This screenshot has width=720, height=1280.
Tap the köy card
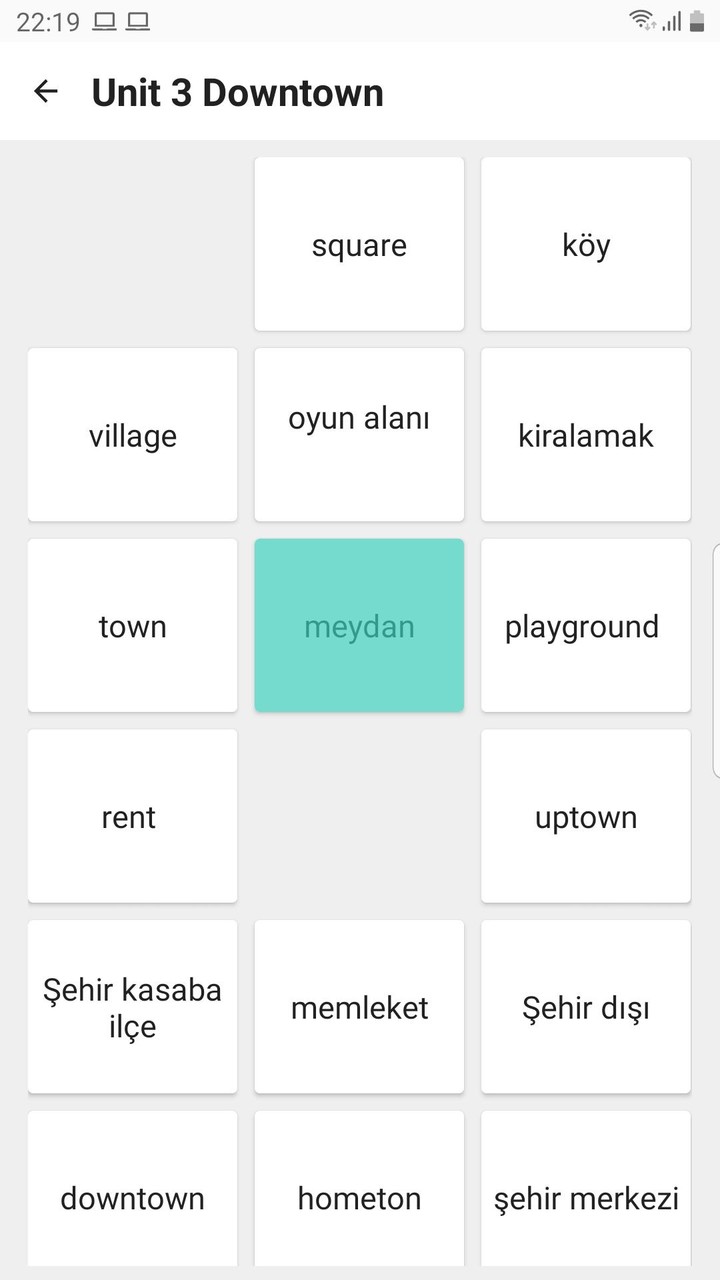[x=585, y=243]
